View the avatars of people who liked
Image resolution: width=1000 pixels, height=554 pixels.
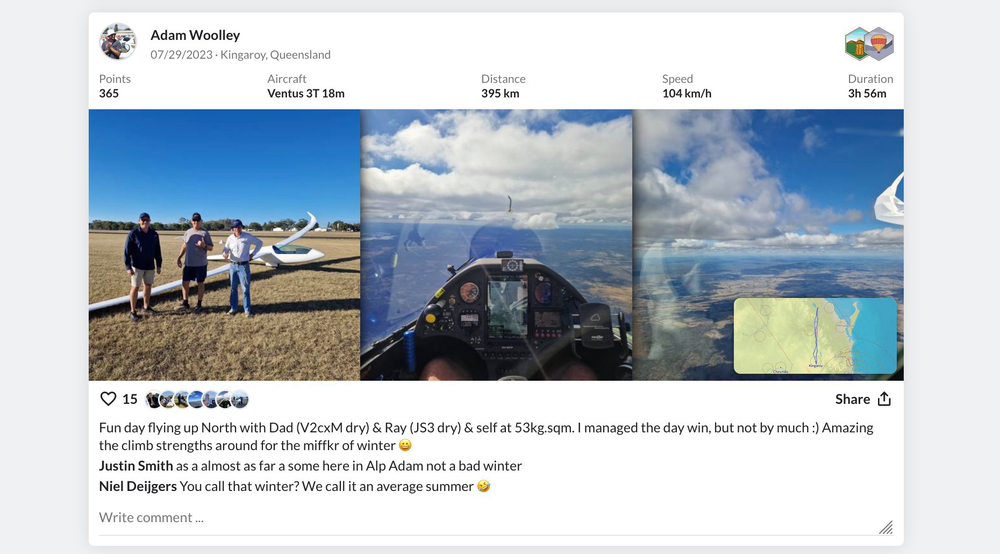point(197,399)
